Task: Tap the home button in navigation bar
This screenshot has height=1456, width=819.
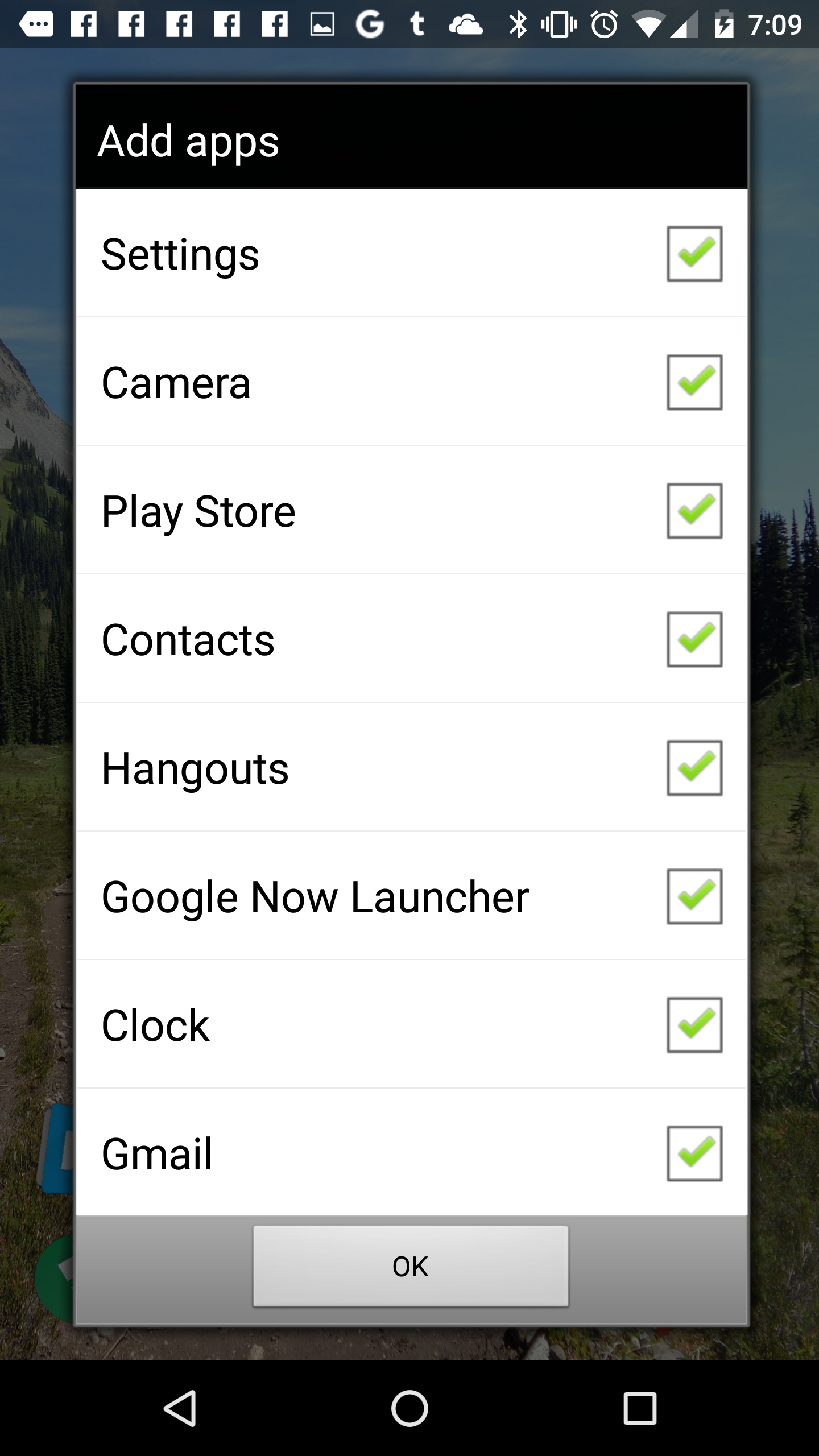Action: click(x=409, y=1408)
